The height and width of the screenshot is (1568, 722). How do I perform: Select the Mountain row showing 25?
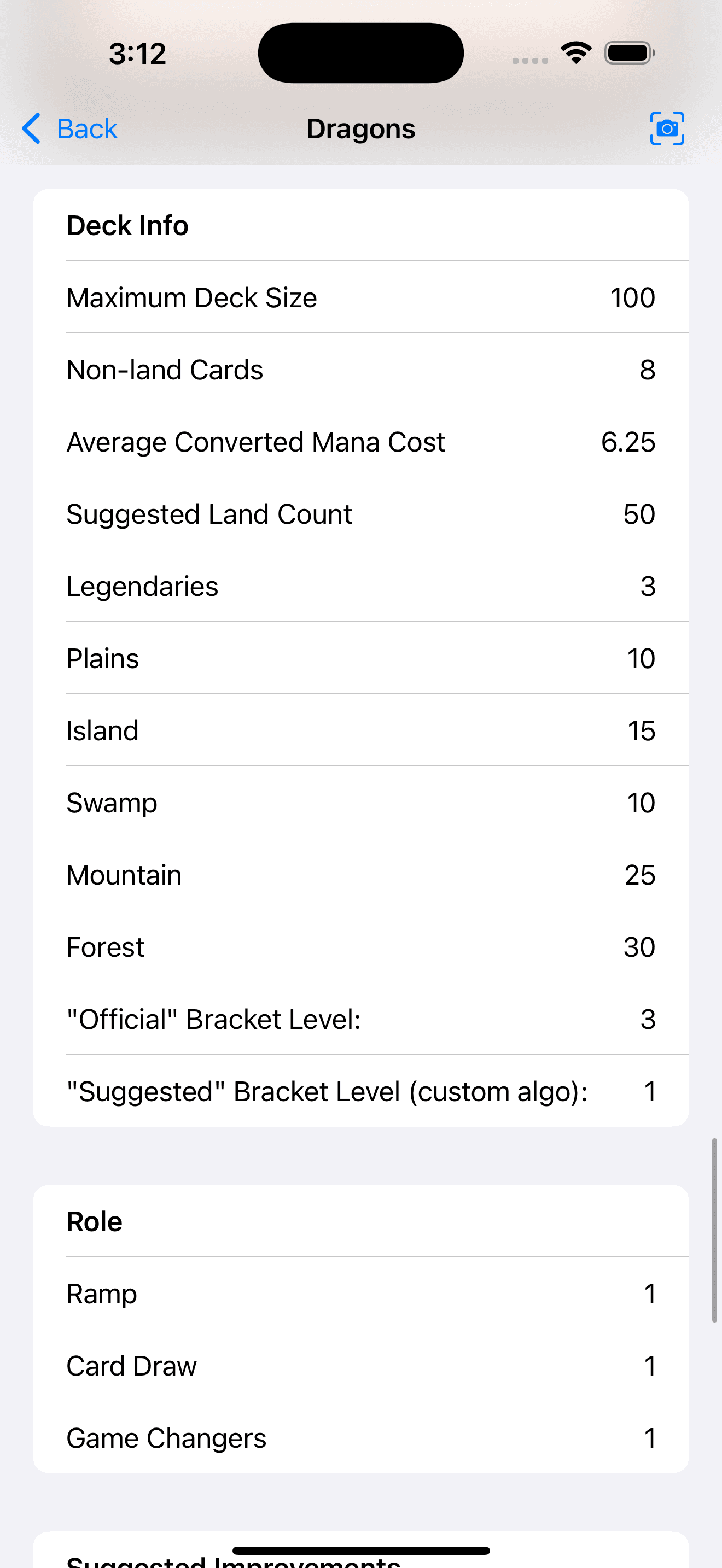360,874
